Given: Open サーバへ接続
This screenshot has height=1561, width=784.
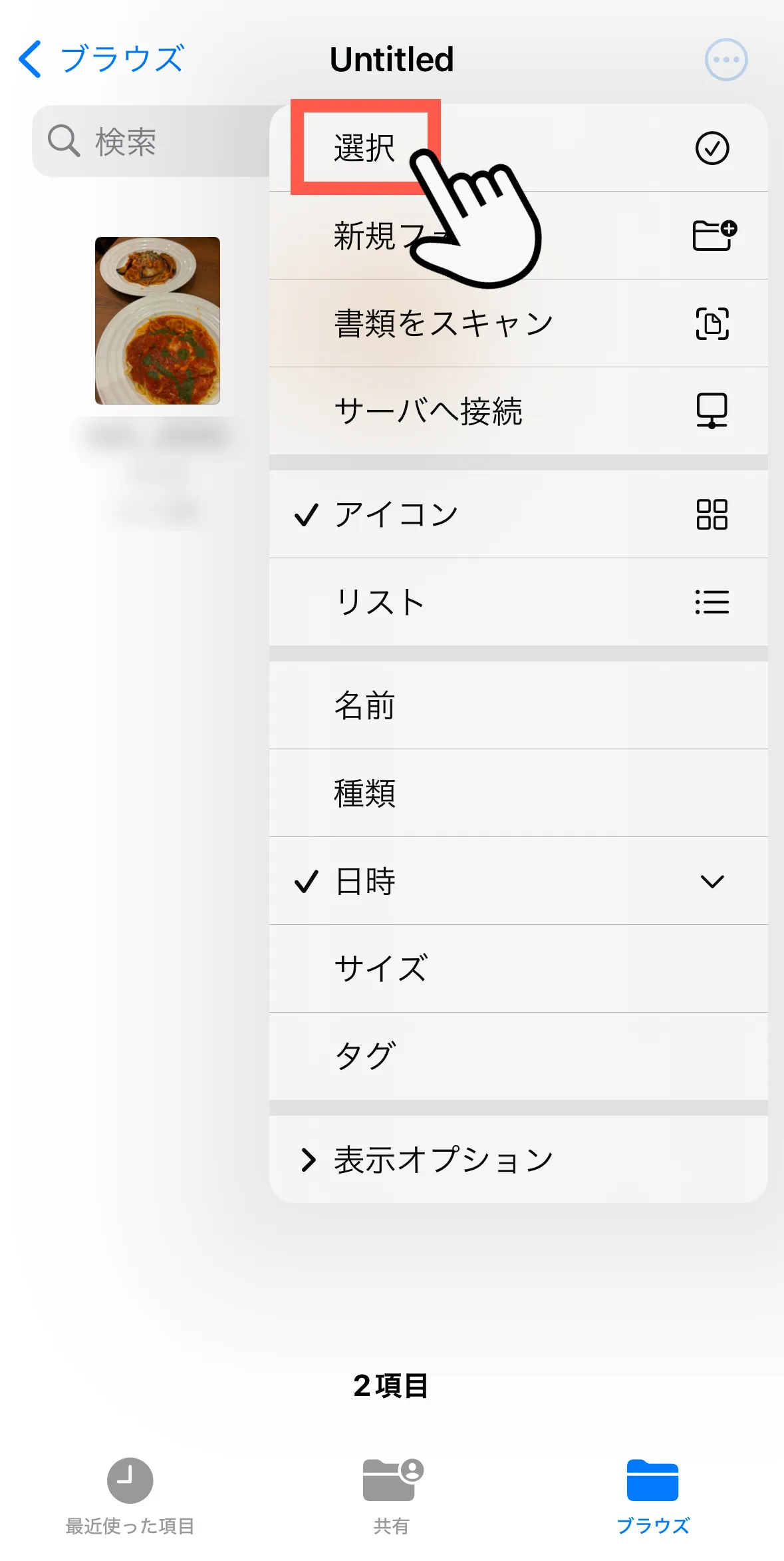Looking at the screenshot, I should click(518, 411).
